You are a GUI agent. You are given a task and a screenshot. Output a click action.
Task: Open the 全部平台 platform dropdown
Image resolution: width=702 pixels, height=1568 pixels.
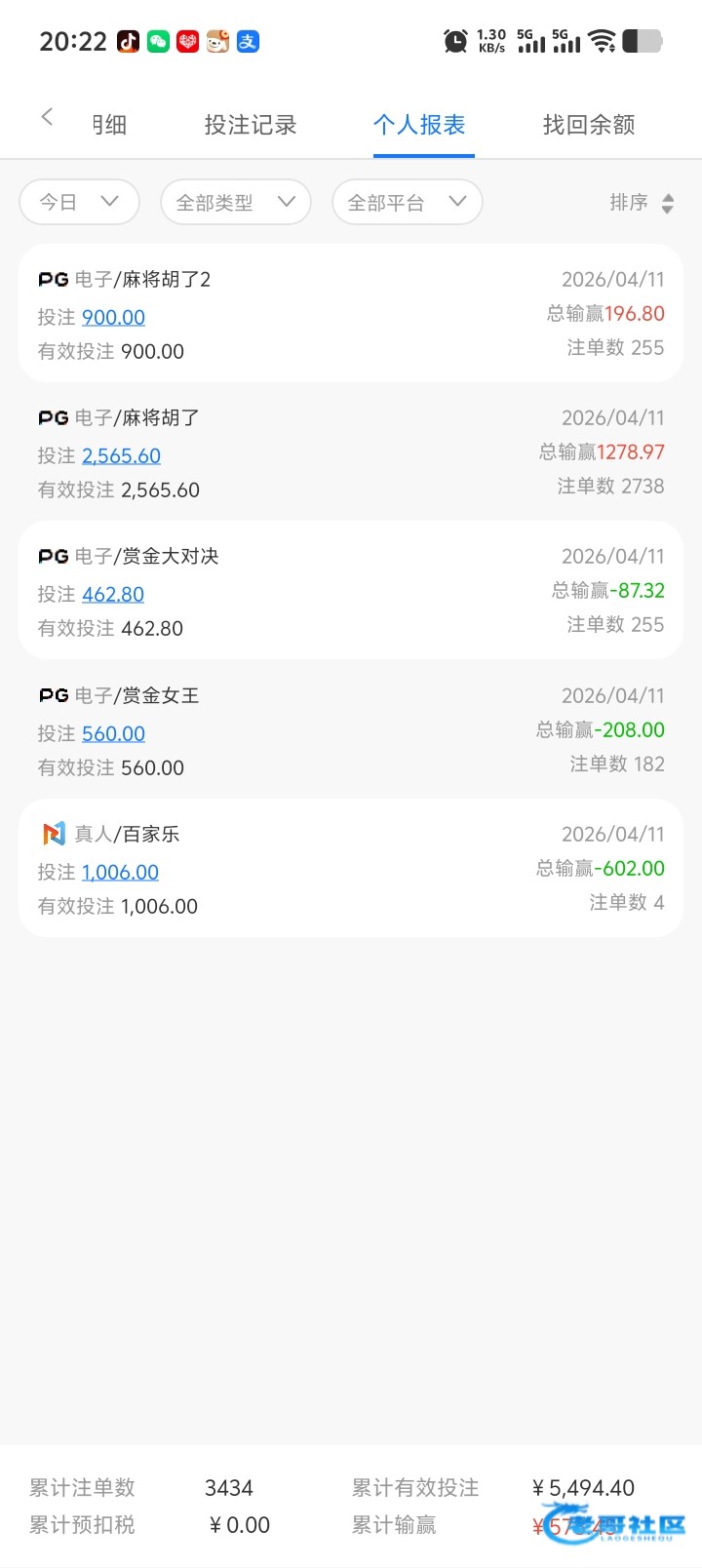pyautogui.click(x=408, y=202)
